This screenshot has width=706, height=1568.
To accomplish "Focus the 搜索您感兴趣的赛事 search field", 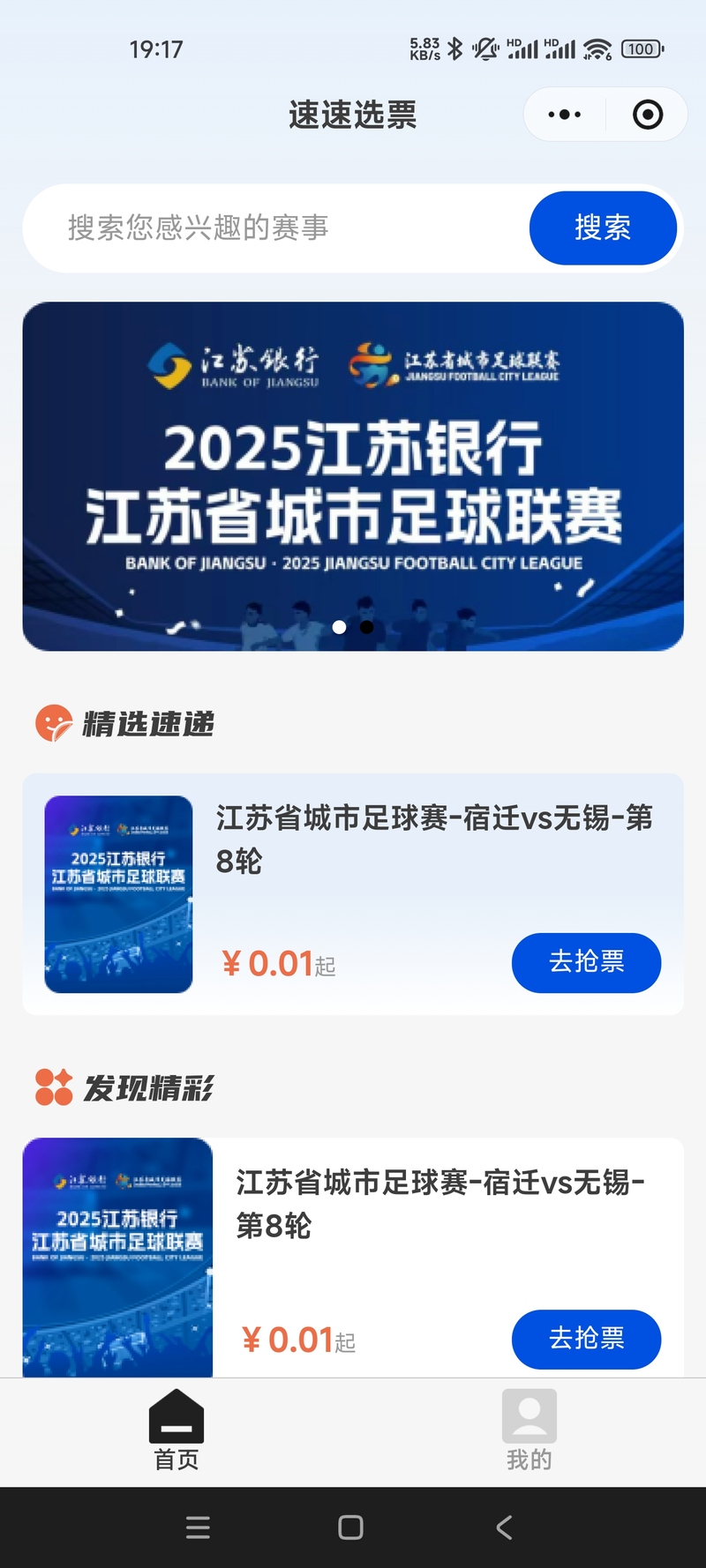I will [274, 228].
